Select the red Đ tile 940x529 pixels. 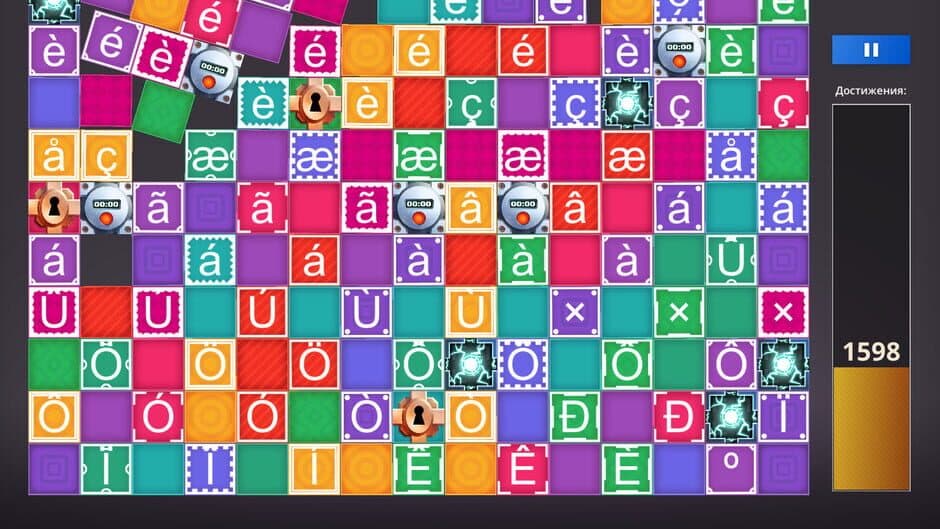click(678, 417)
